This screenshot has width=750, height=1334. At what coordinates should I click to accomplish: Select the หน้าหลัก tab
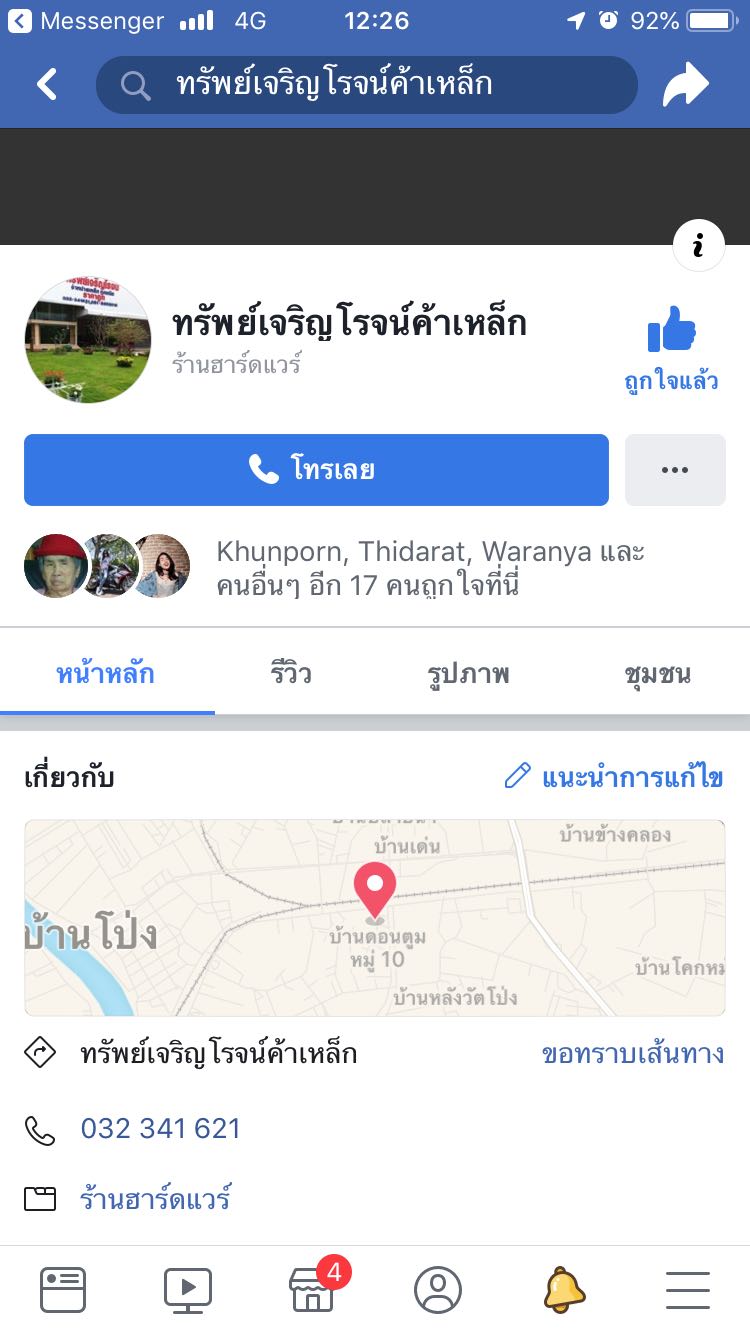(105, 673)
